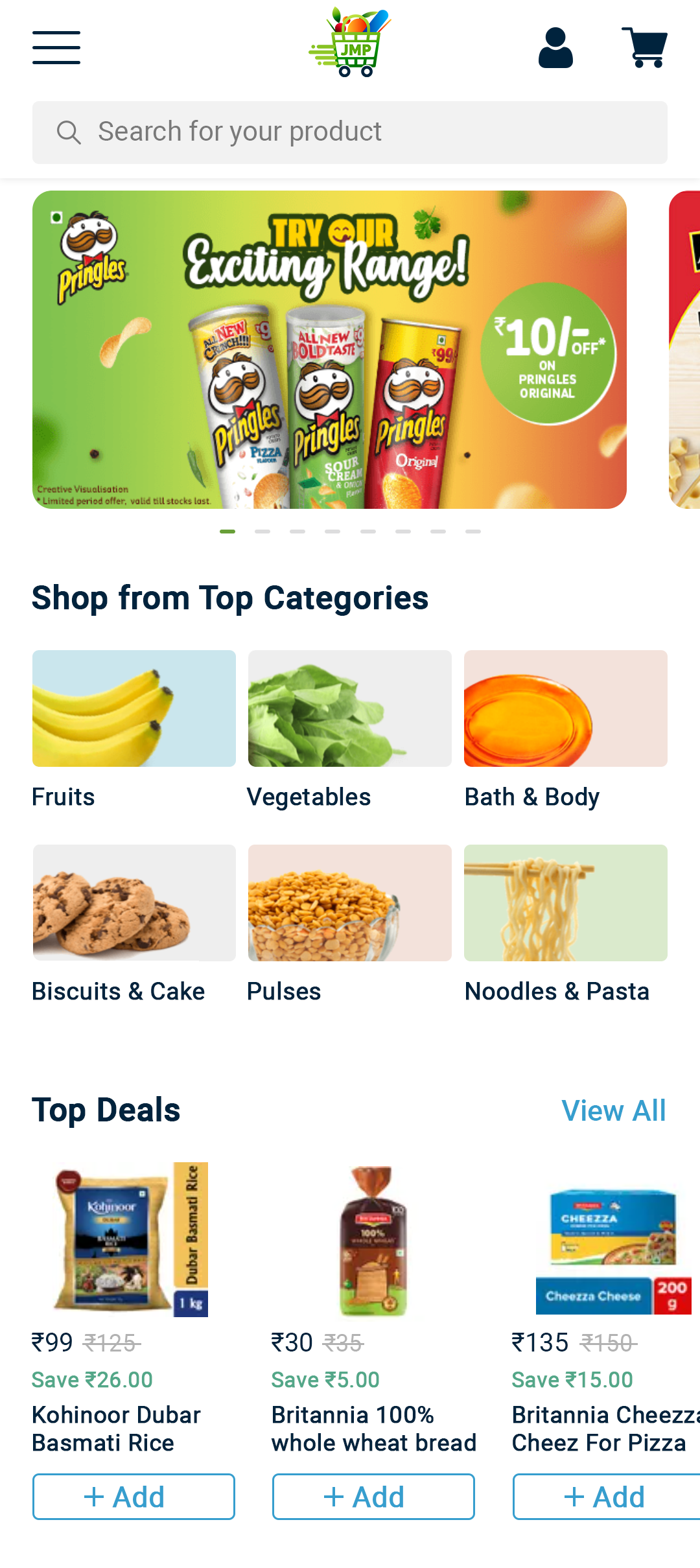Open the user account profile
The image size is (700, 1568).
click(555, 47)
